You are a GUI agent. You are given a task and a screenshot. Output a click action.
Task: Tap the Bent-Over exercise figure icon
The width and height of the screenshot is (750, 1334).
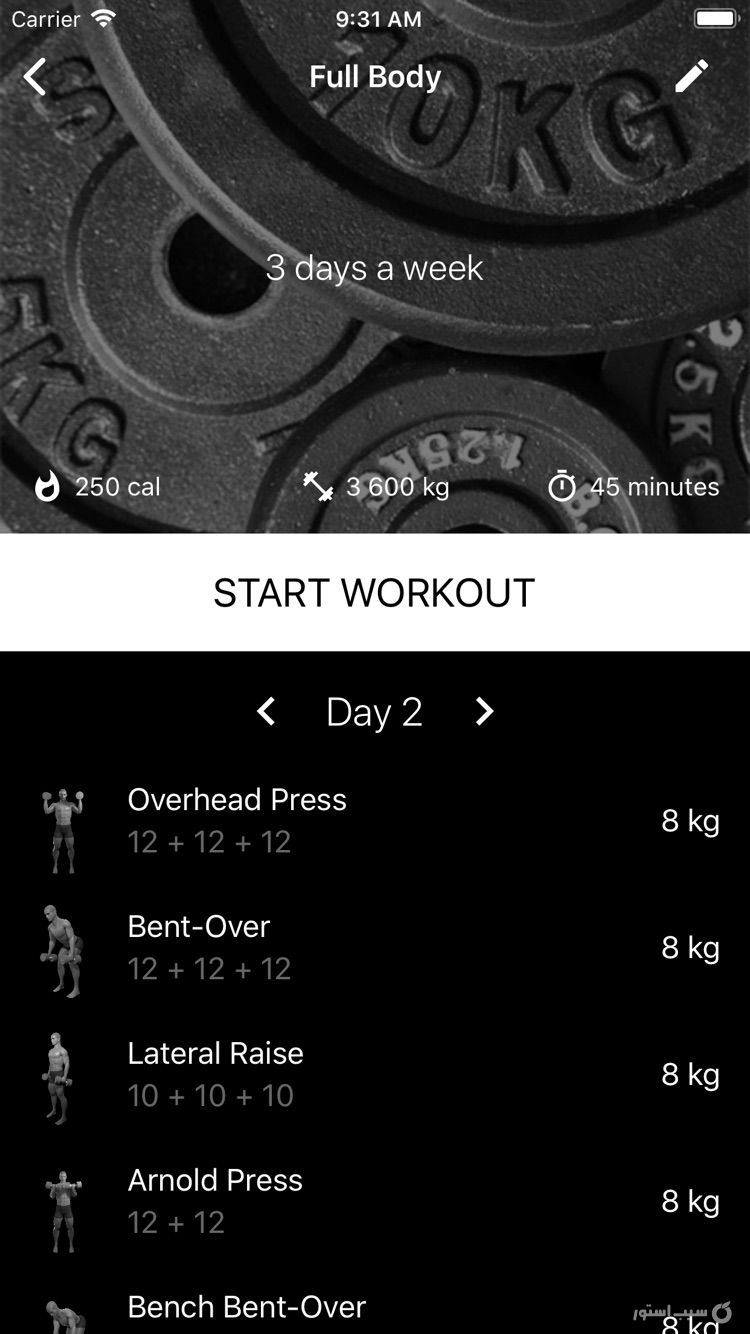click(x=61, y=947)
